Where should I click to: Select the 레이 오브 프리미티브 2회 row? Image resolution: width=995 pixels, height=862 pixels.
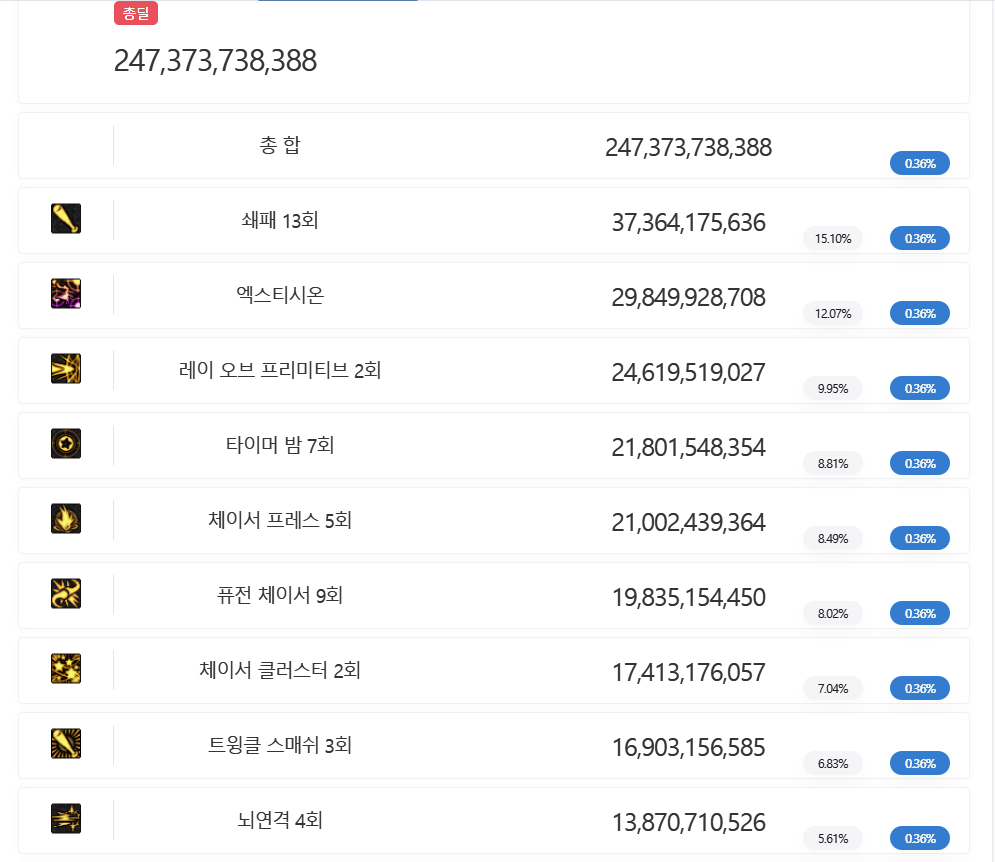(279, 371)
